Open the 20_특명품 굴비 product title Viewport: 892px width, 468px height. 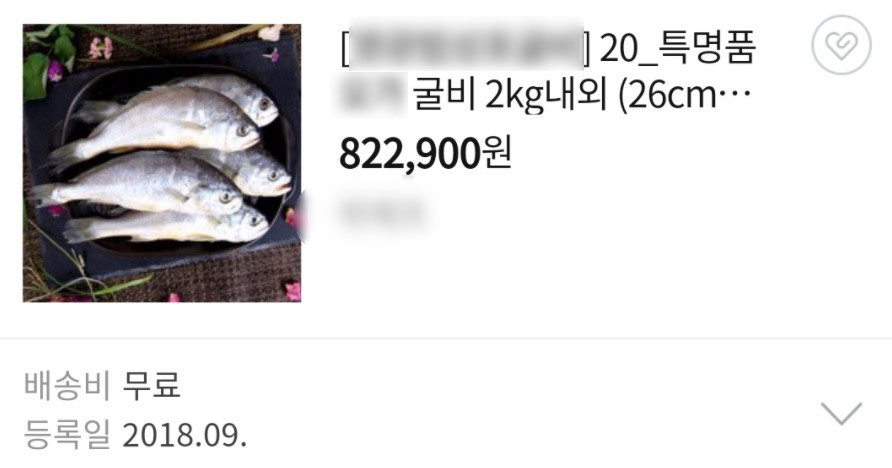560,72
